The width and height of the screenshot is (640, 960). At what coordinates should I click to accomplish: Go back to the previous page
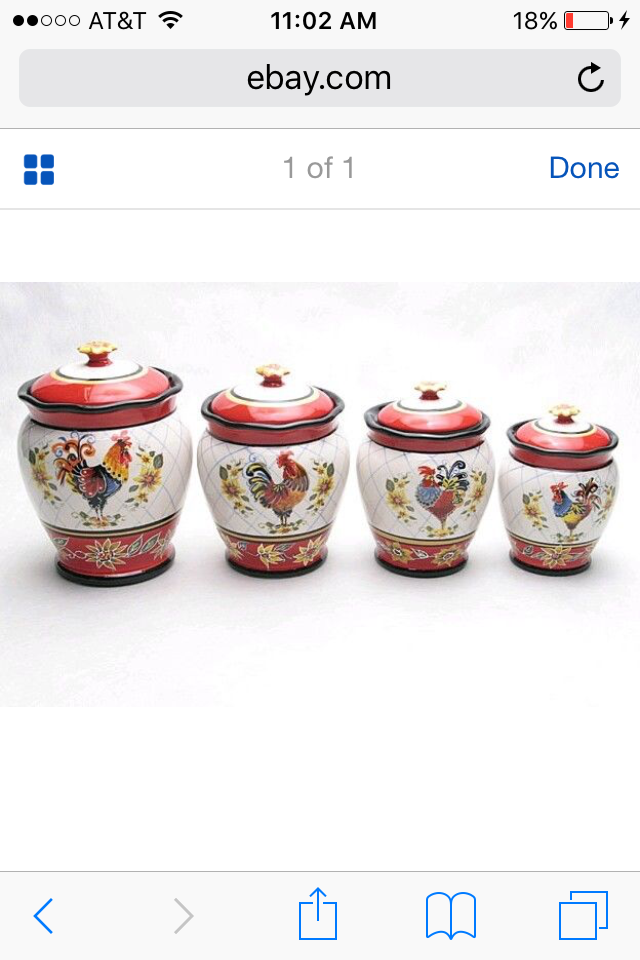43,915
